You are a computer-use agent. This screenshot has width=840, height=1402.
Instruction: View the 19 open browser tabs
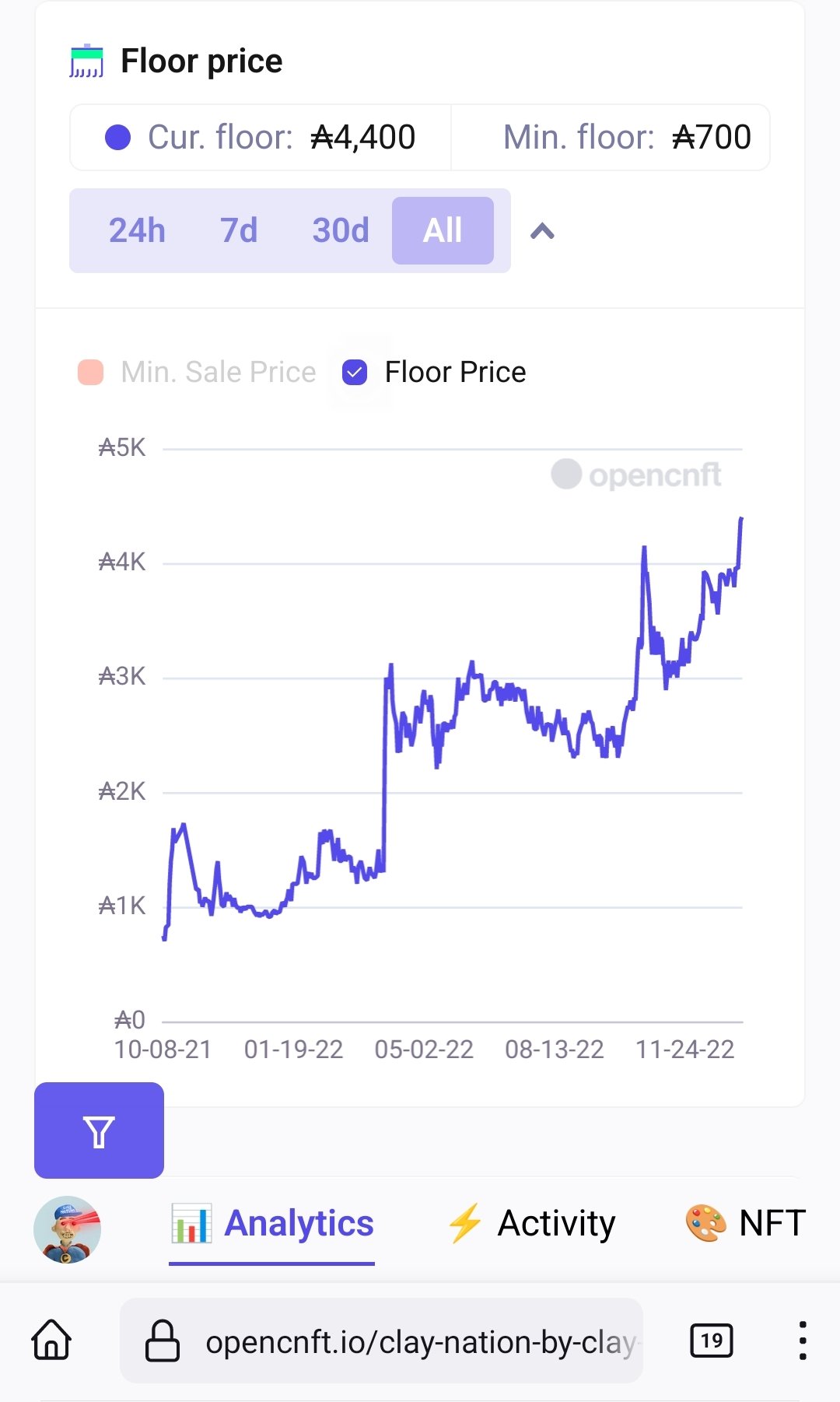coord(712,1341)
